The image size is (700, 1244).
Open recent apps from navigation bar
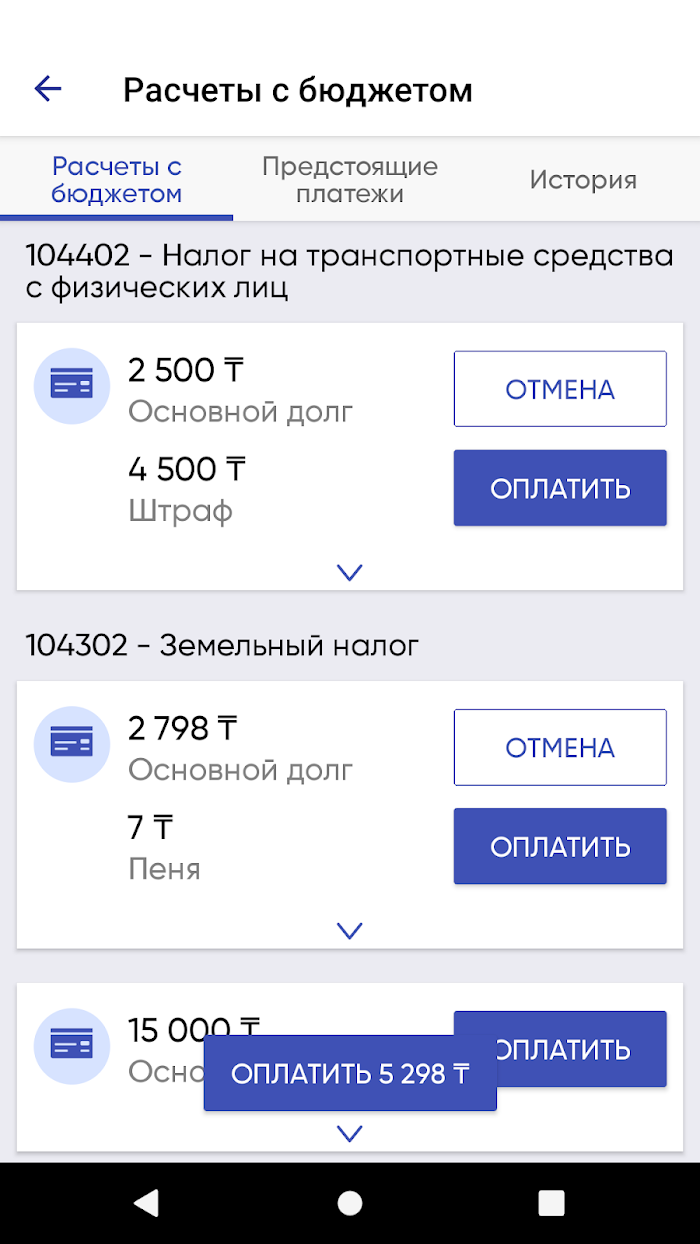551,1202
